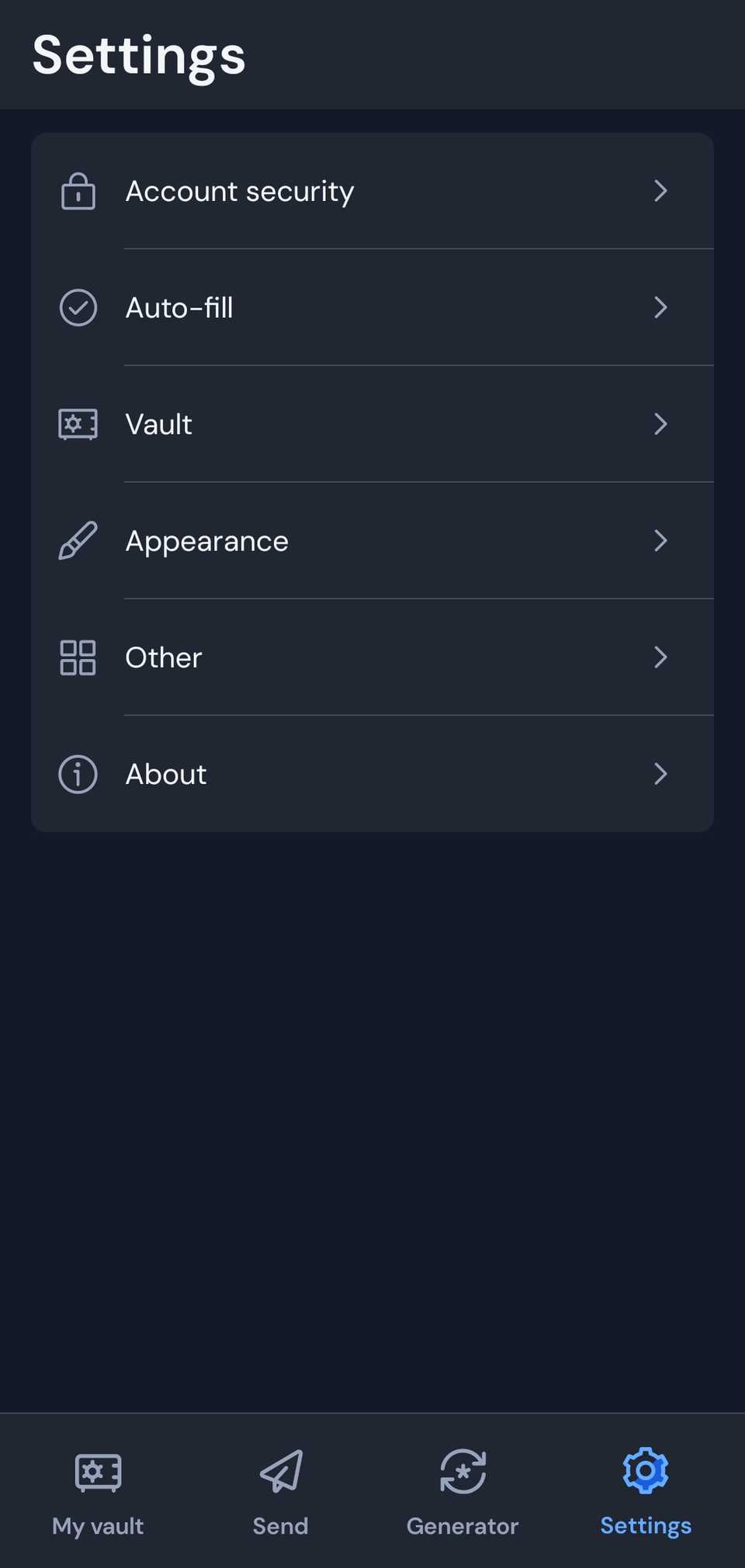Tap the Account security row
The width and height of the screenshot is (745, 1568).
pos(372,191)
